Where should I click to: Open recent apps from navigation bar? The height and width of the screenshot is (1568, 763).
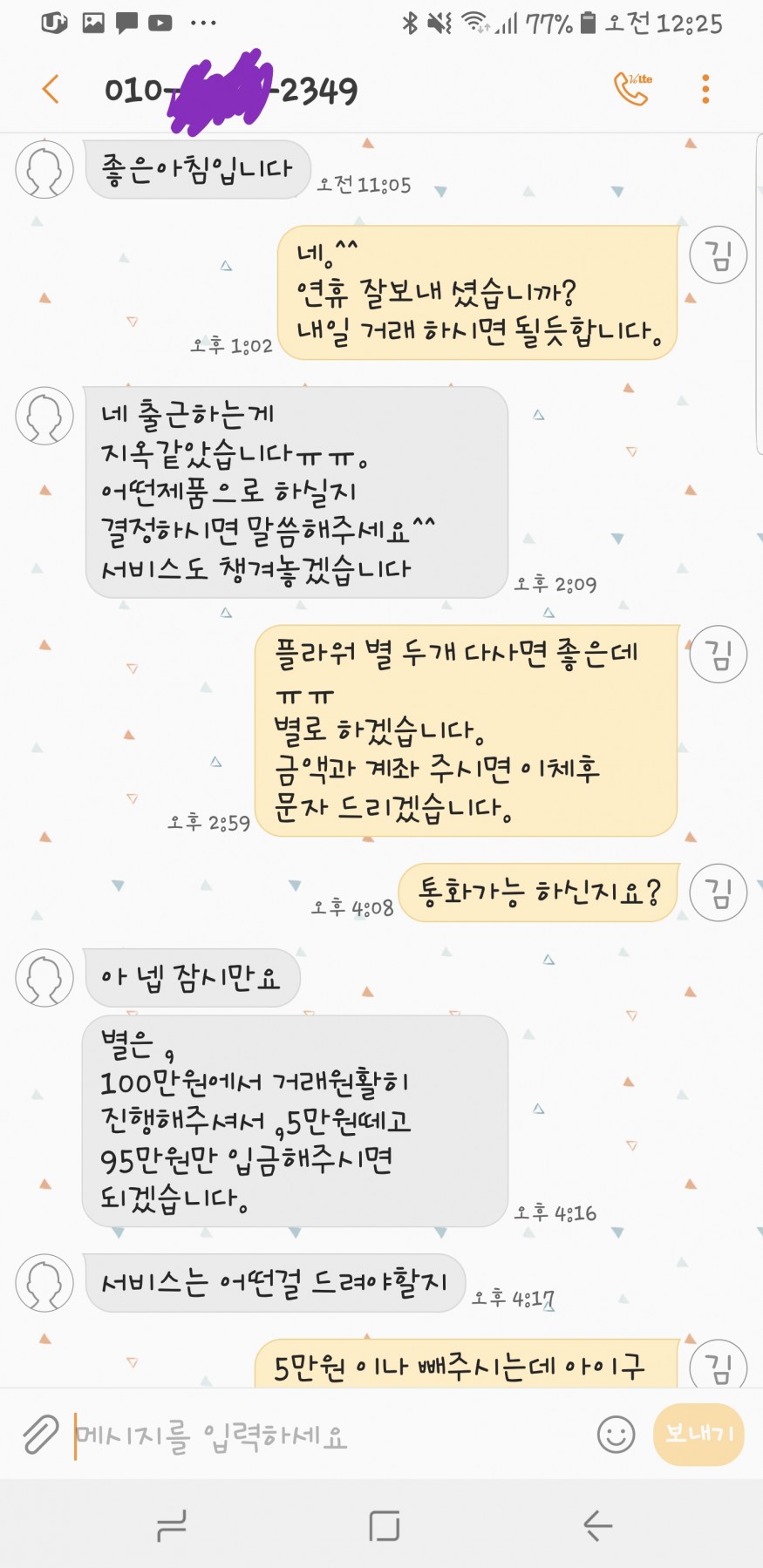pyautogui.click(x=171, y=1525)
